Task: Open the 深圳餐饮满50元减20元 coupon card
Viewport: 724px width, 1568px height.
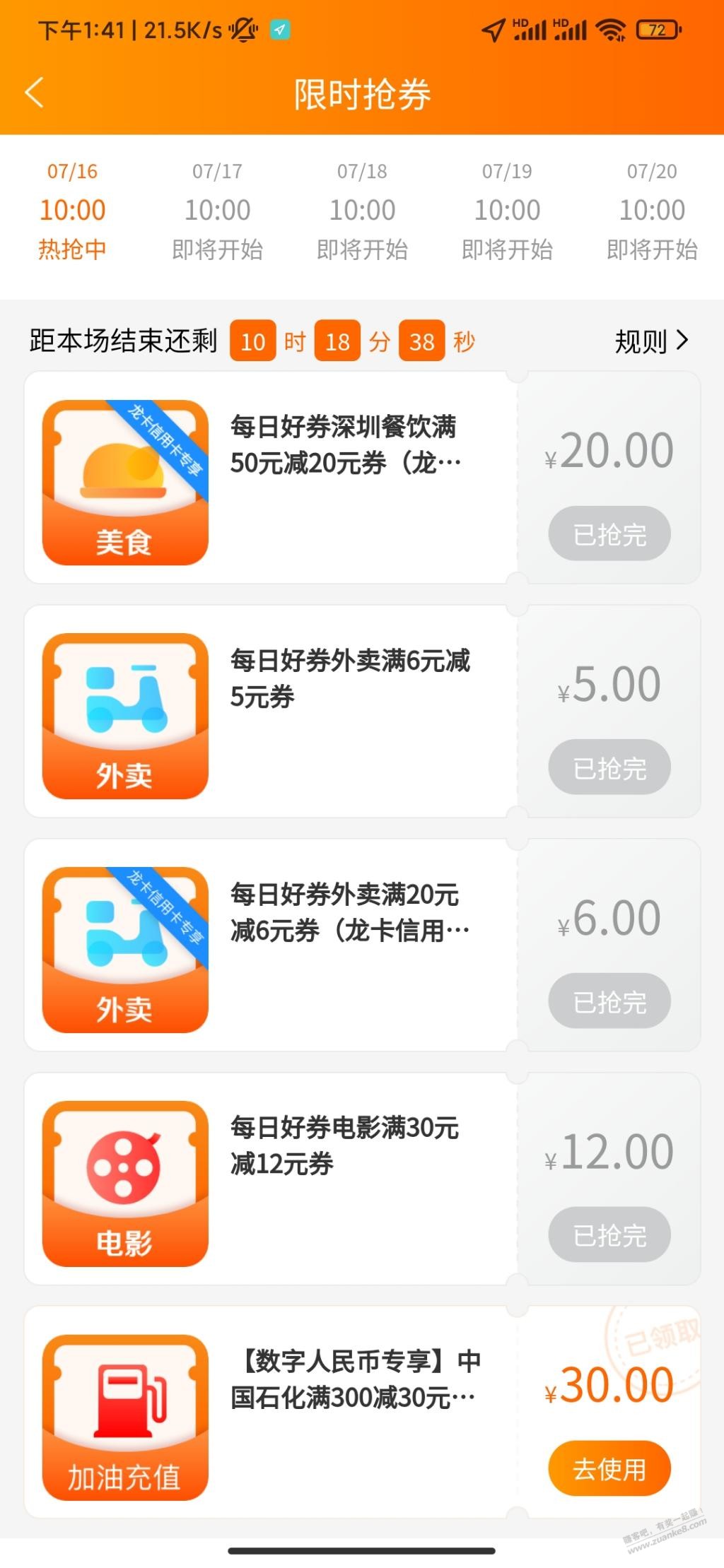Action: 362,478
